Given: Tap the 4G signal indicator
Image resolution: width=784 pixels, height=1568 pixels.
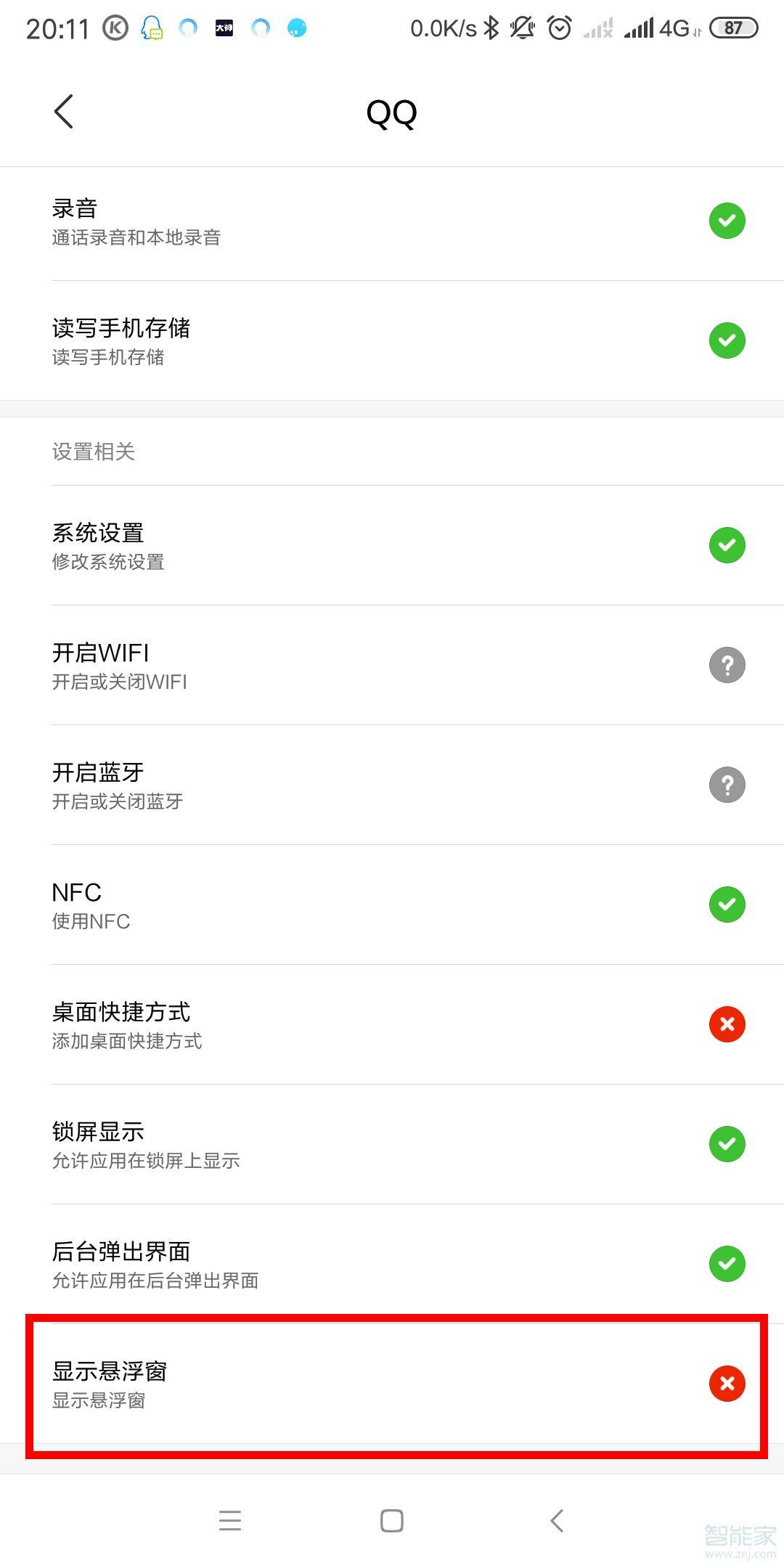Looking at the screenshot, I should [x=675, y=28].
